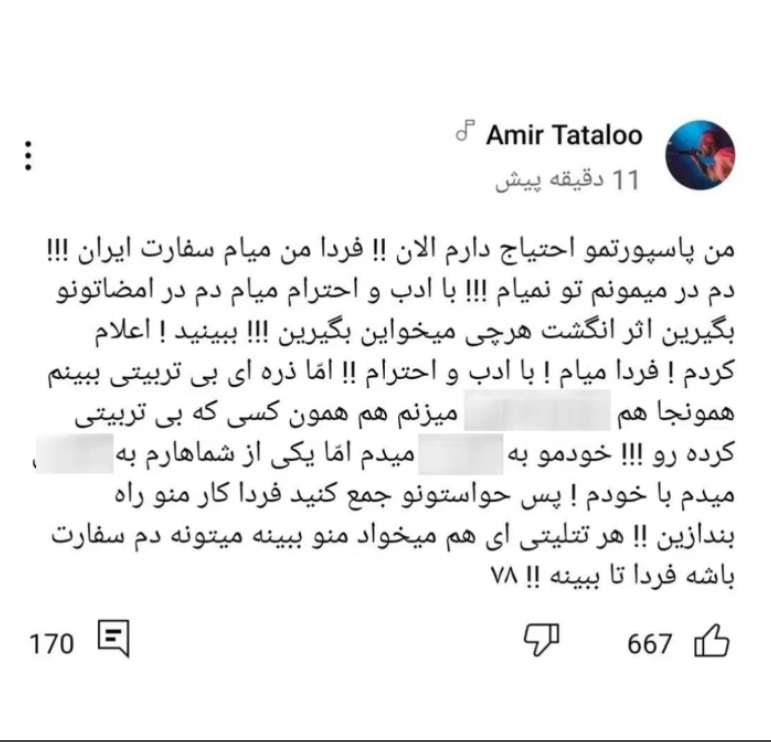This screenshot has width=771, height=742.
Task: Open the post's three-dot overflow menu
Action: (29, 156)
